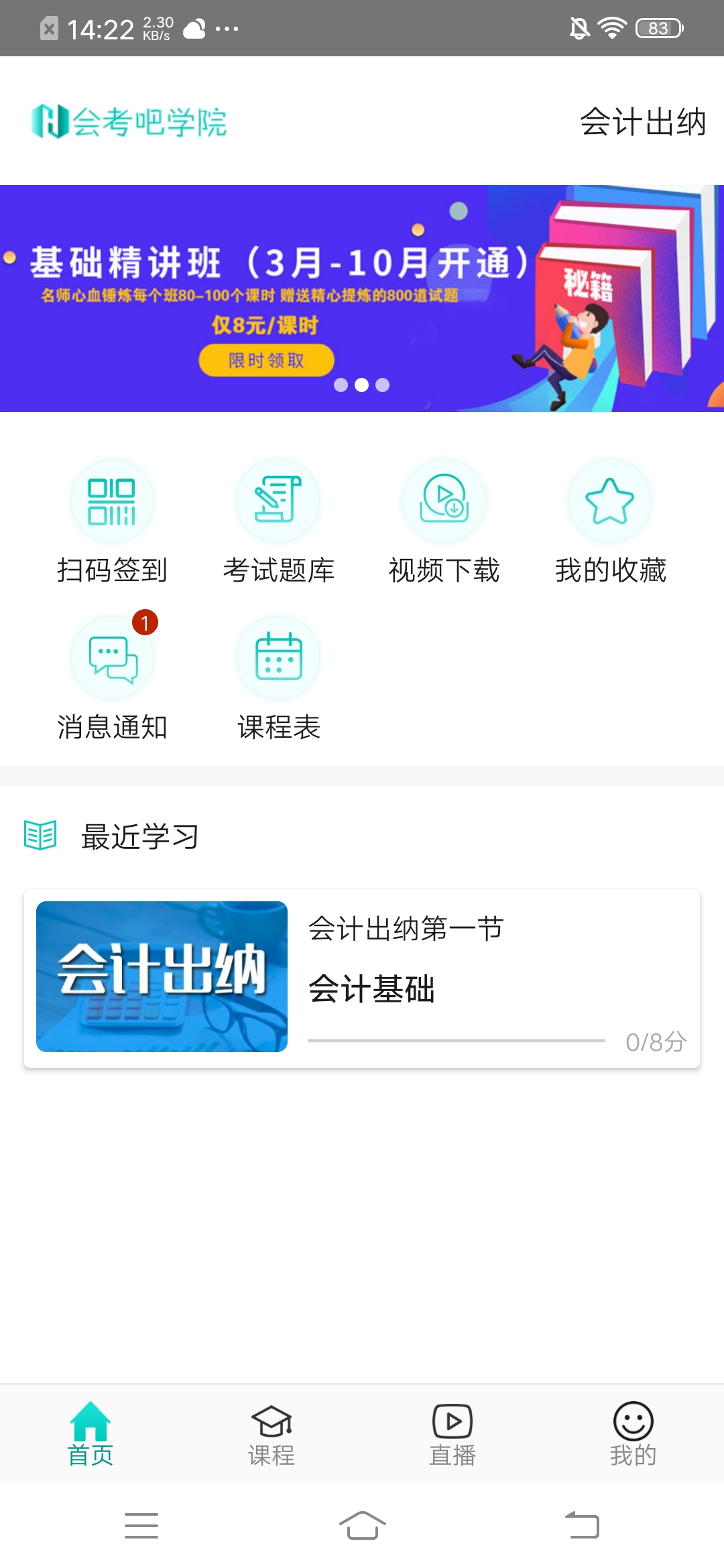Viewport: 724px width, 1568px height.
Task: Check 消息通知 message notifications
Action: coord(112,678)
